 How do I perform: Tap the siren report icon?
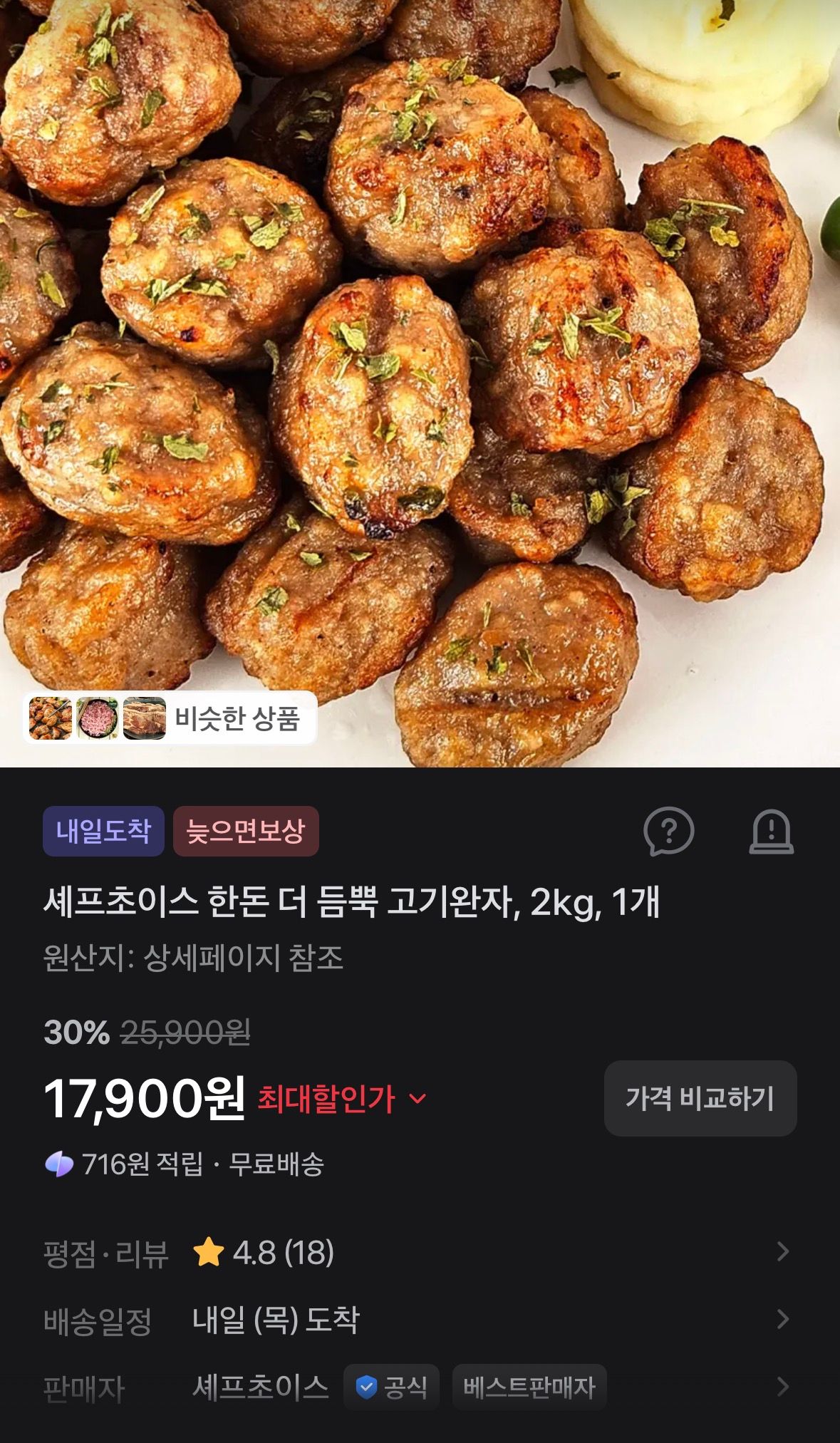coord(771,831)
